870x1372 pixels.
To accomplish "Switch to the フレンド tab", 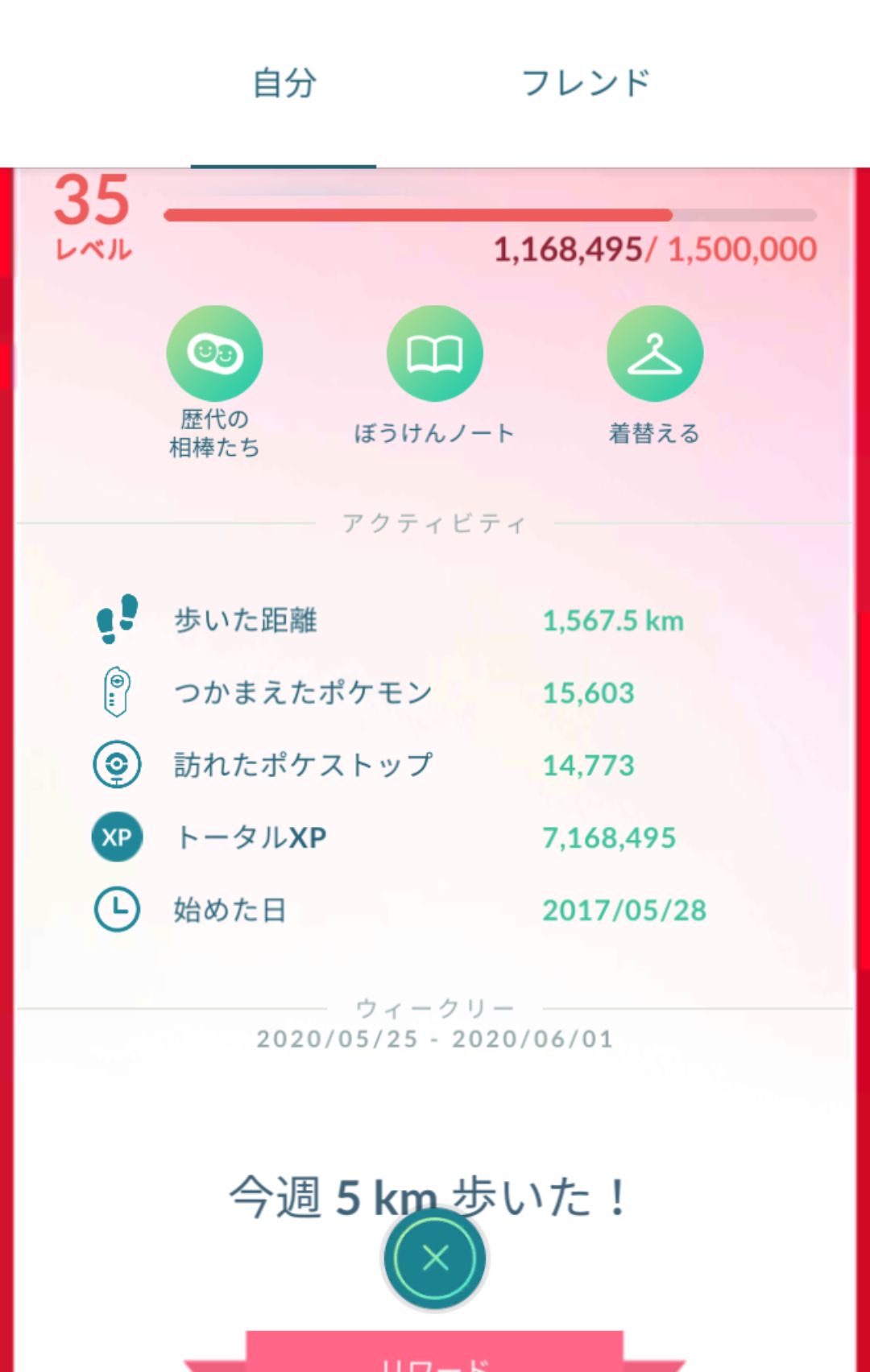I will [586, 83].
